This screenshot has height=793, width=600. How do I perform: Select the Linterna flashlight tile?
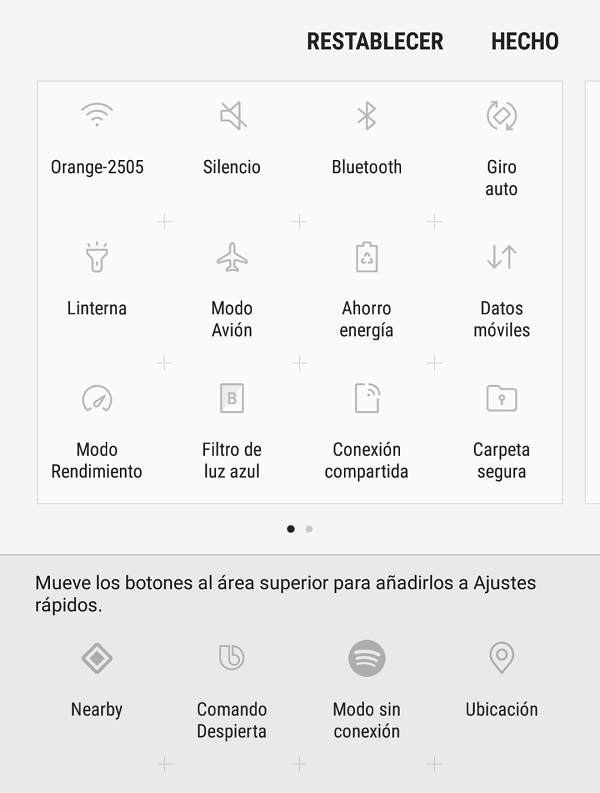[x=97, y=258]
